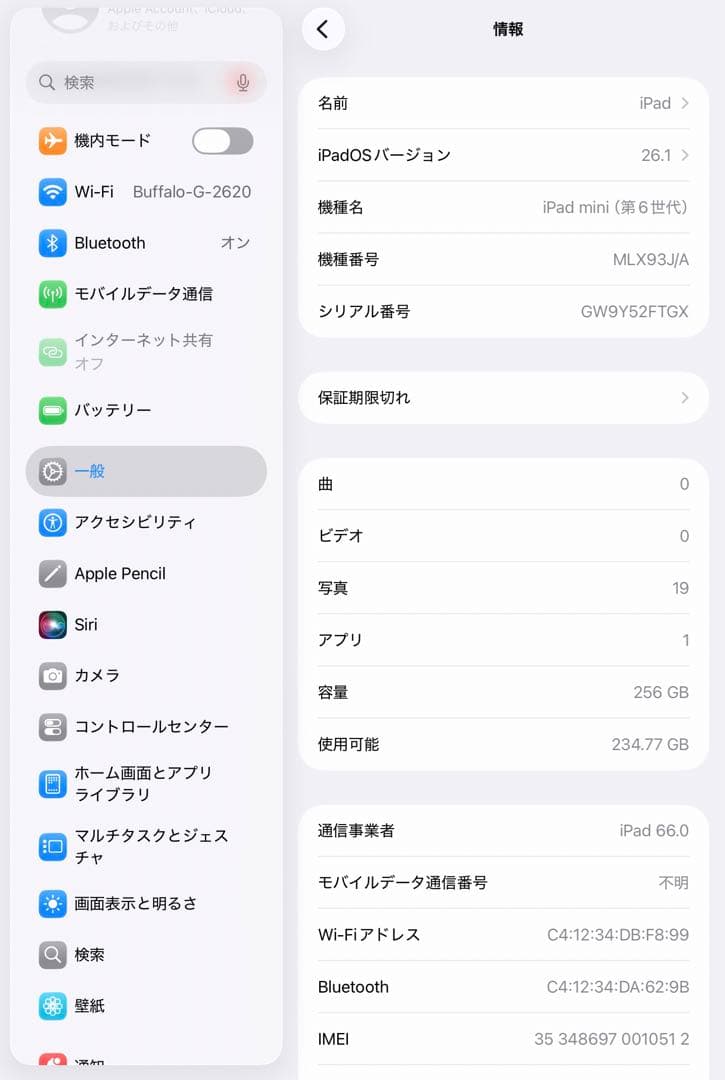Tap the back arrow above 情報

click(323, 30)
